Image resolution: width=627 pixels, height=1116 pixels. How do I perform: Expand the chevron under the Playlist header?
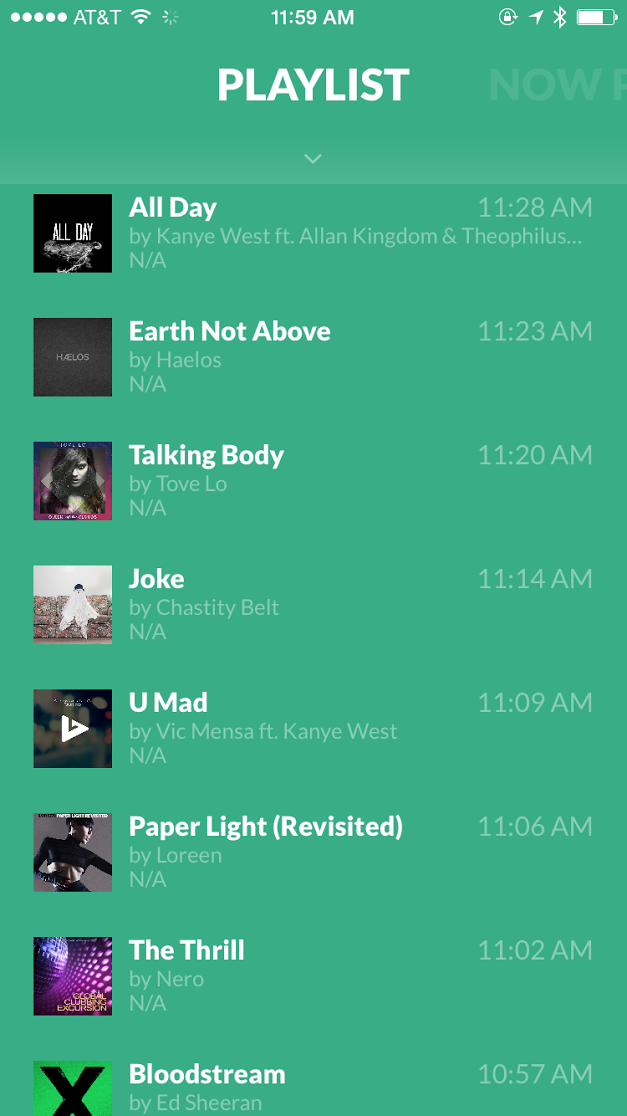click(x=313, y=159)
